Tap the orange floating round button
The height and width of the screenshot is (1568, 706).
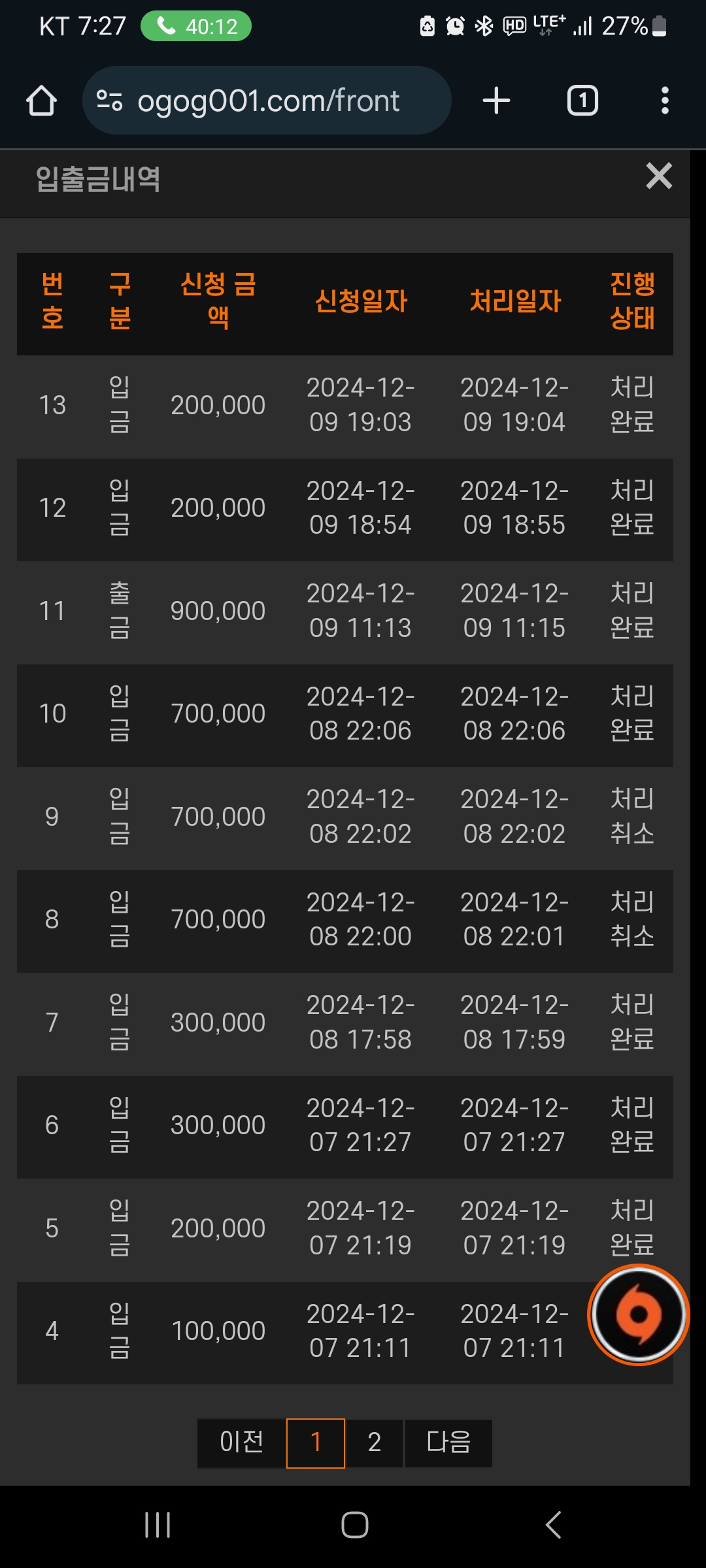click(x=639, y=1315)
